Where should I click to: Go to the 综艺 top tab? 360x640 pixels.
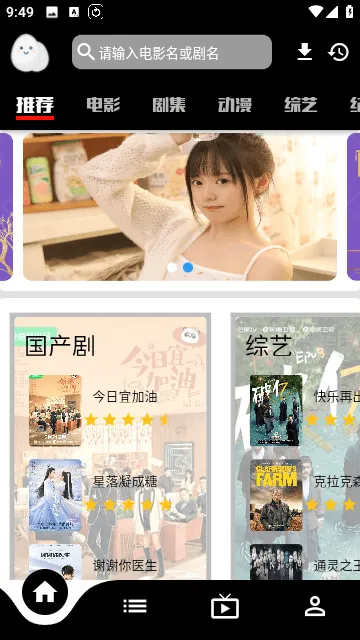click(x=301, y=105)
